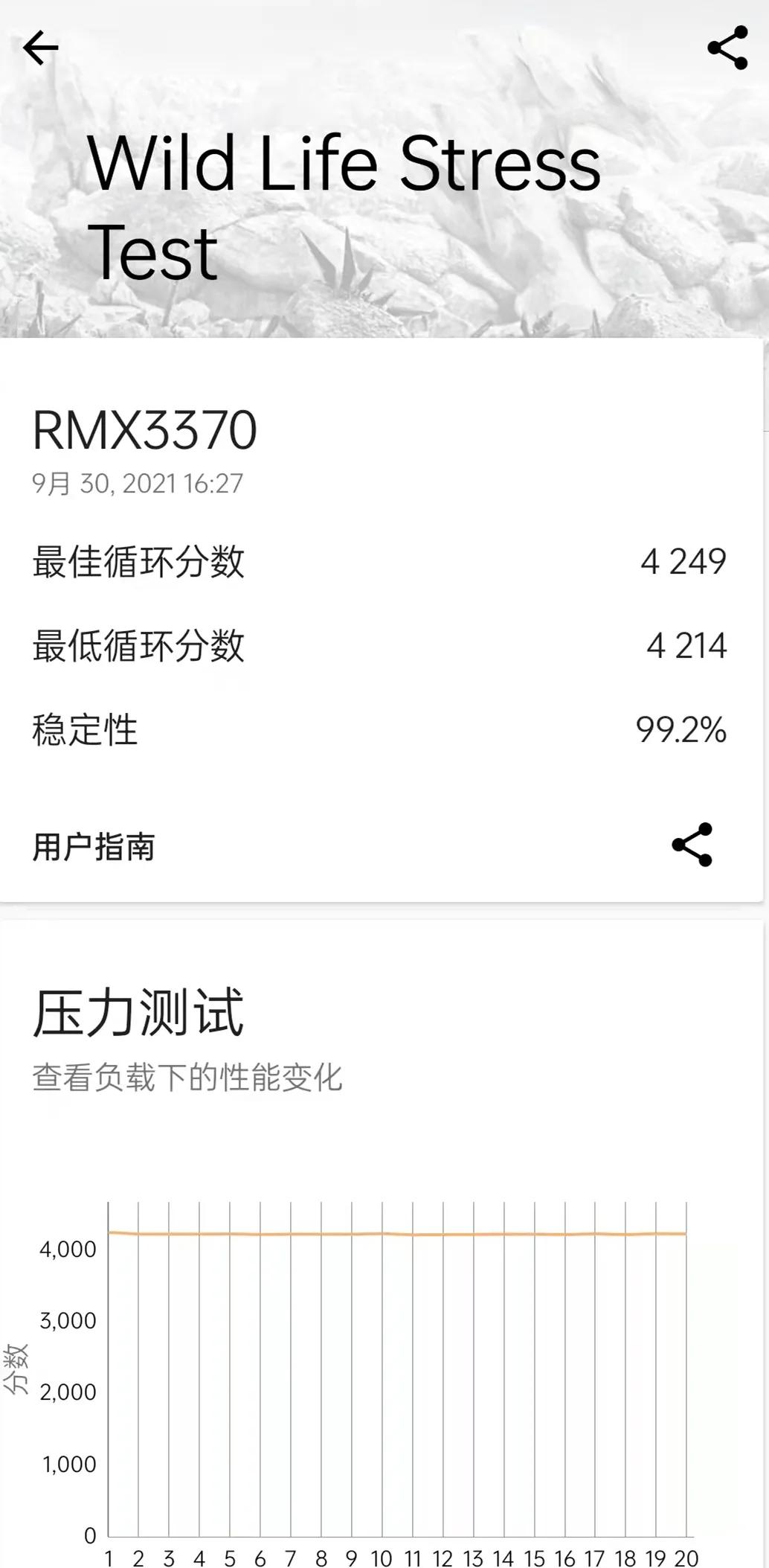This screenshot has width=769, height=1568.
Task: Share the result from the header
Action: [727, 48]
